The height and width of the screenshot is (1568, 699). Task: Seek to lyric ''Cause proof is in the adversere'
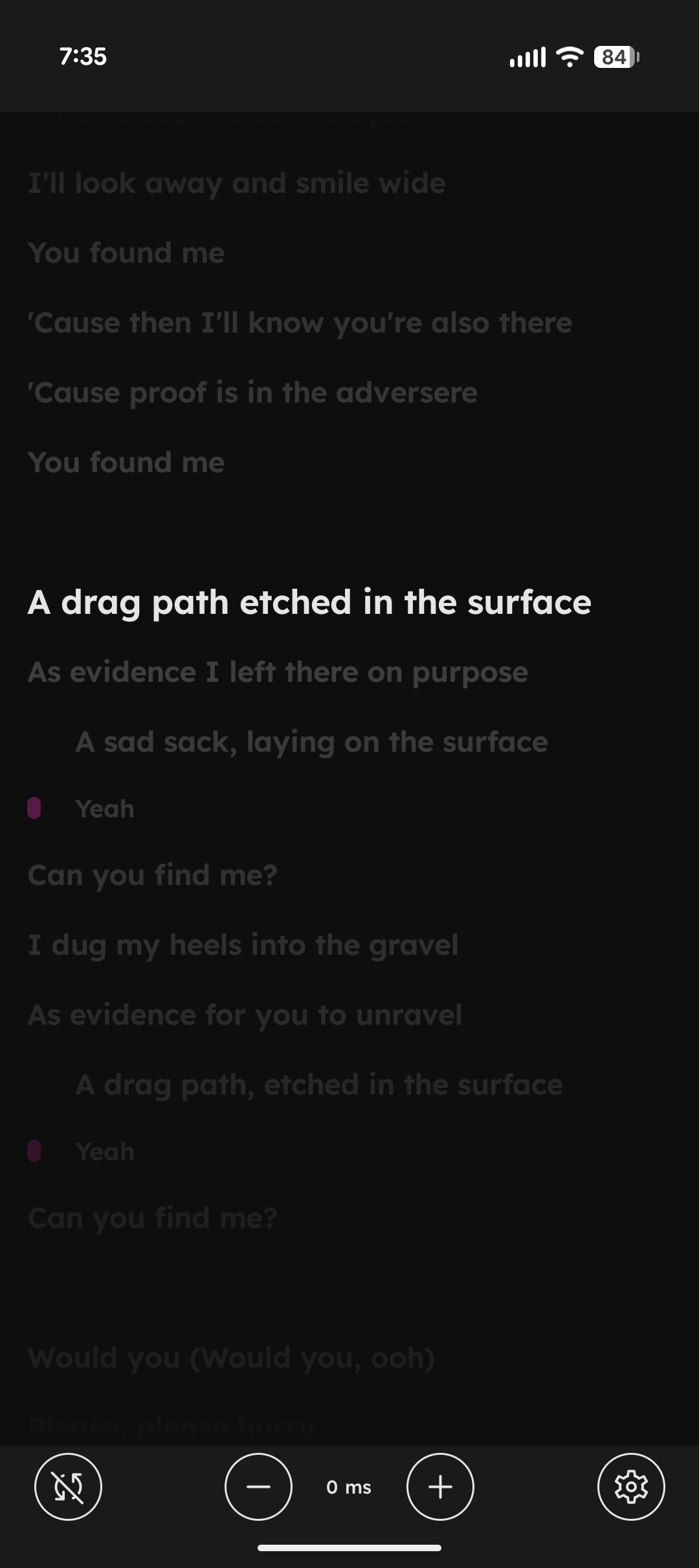pos(252,393)
